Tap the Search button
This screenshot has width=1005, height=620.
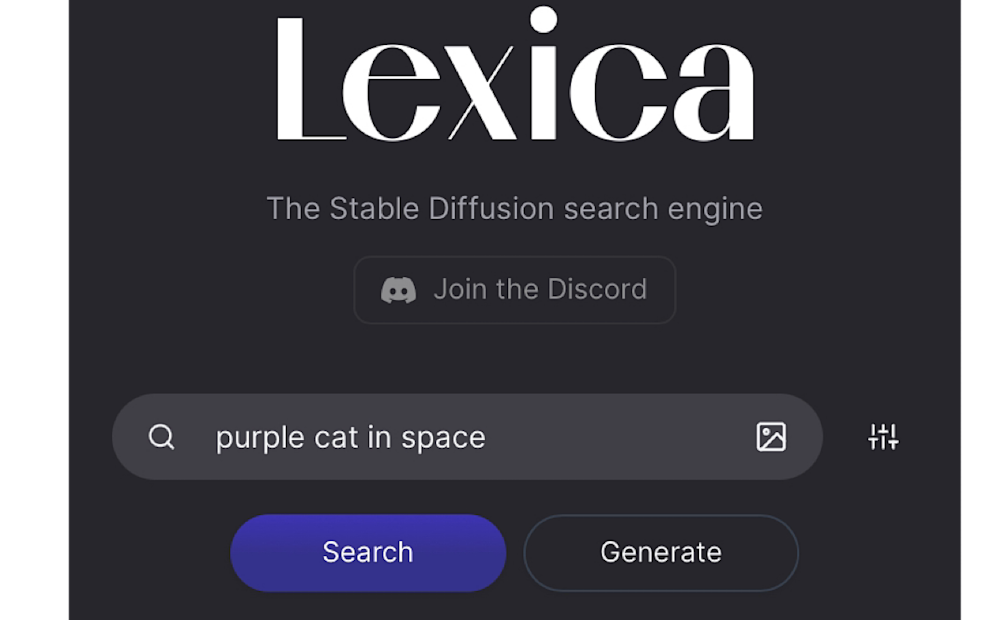pos(368,552)
